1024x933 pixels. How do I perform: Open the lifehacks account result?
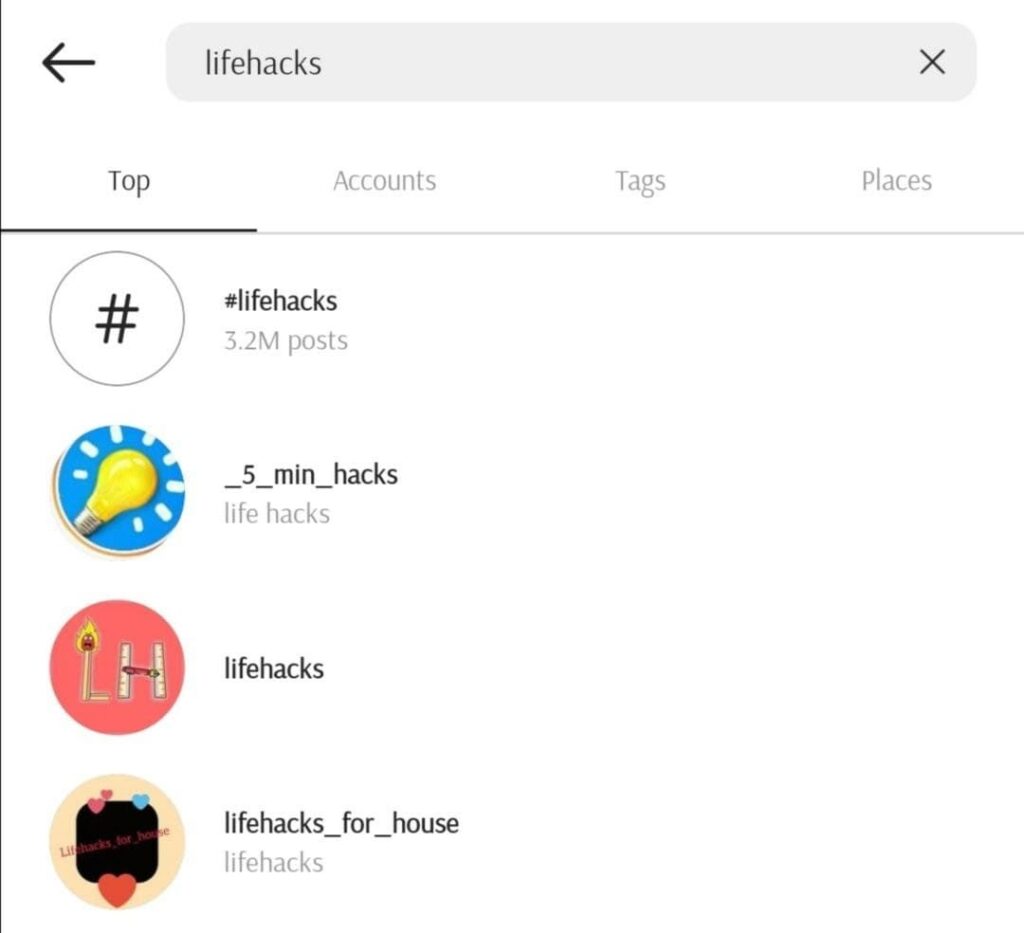coord(274,668)
